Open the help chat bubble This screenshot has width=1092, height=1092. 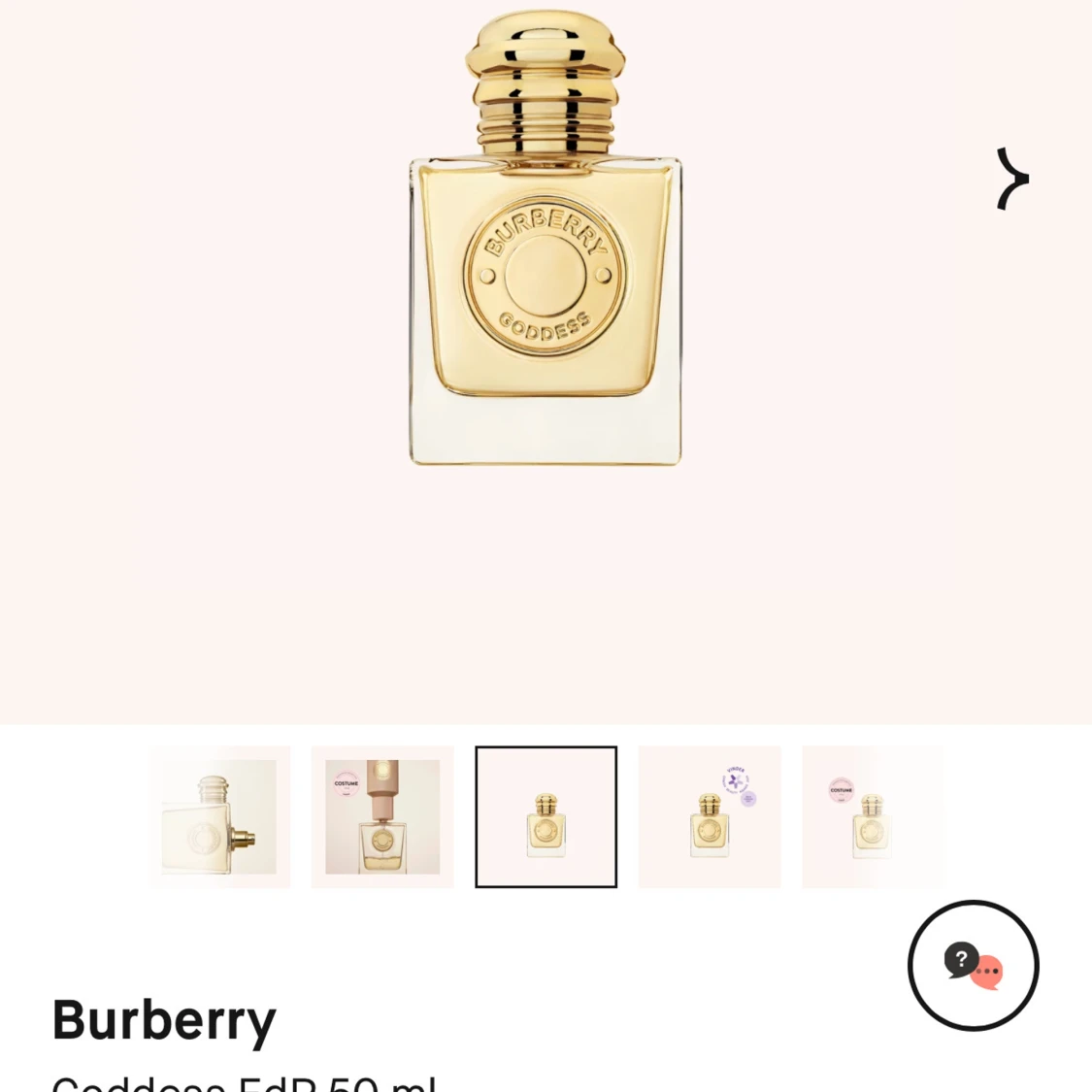pyautogui.click(x=973, y=965)
